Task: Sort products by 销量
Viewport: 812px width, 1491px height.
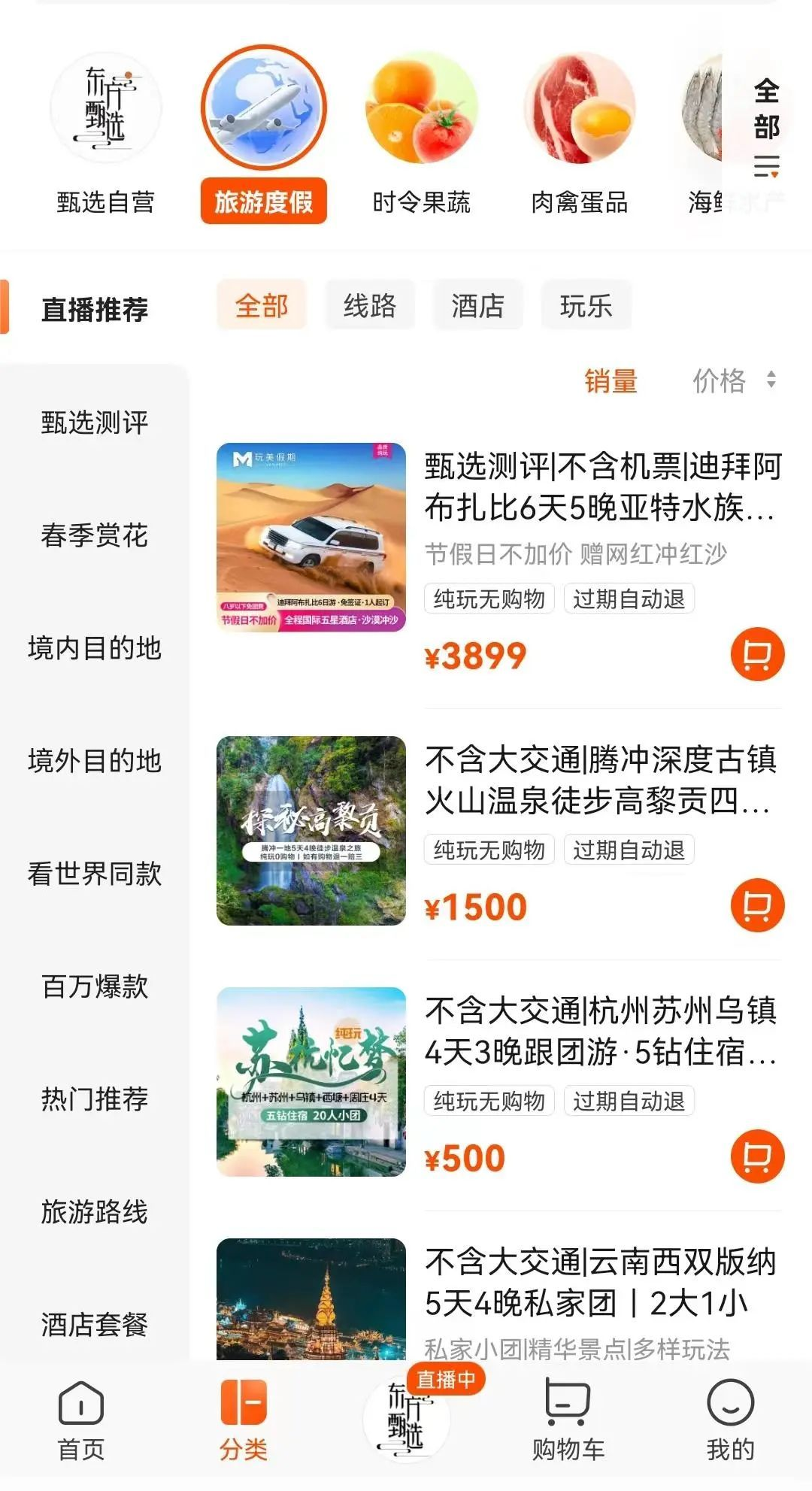Action: point(611,381)
